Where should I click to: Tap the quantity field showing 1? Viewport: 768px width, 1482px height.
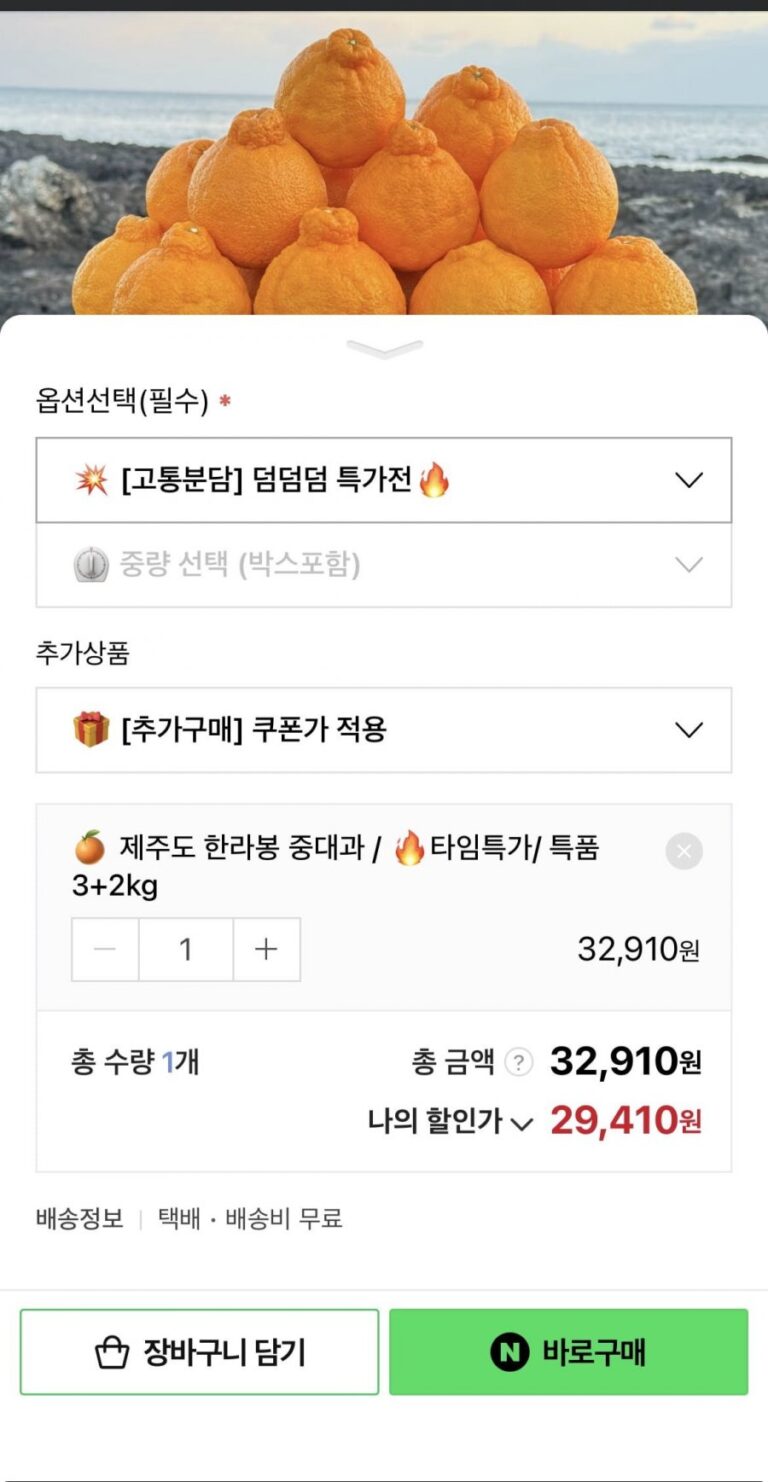[x=186, y=950]
